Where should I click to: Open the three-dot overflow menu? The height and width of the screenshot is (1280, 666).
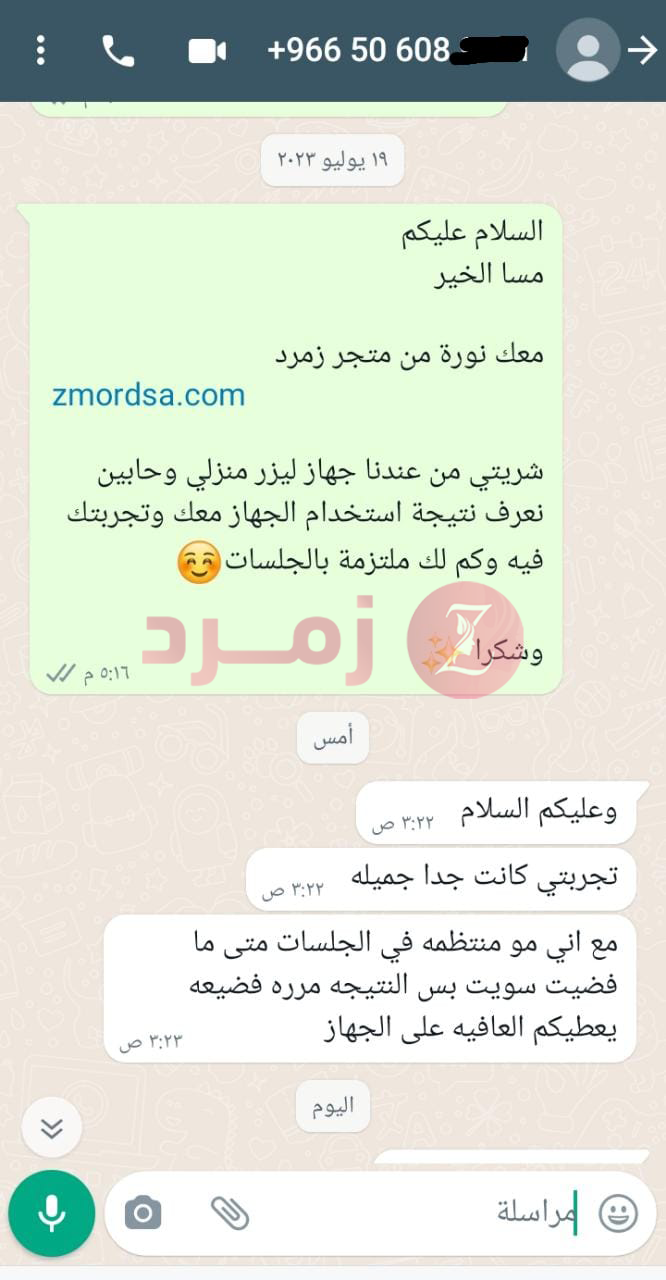(x=41, y=50)
